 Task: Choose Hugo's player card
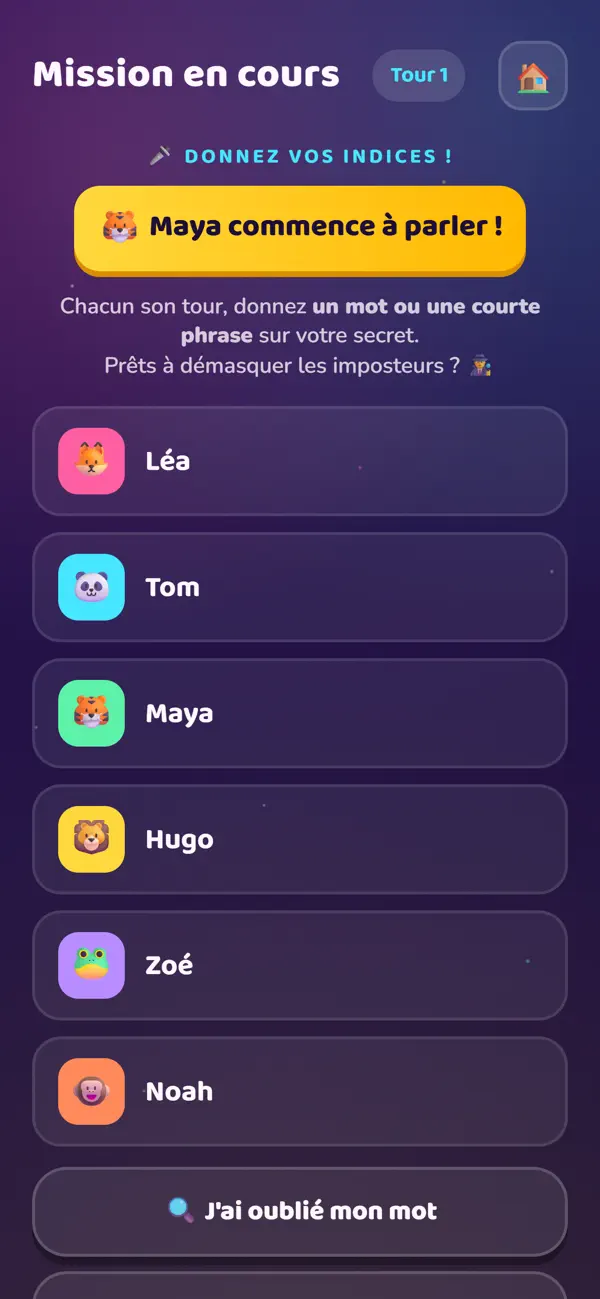point(300,839)
